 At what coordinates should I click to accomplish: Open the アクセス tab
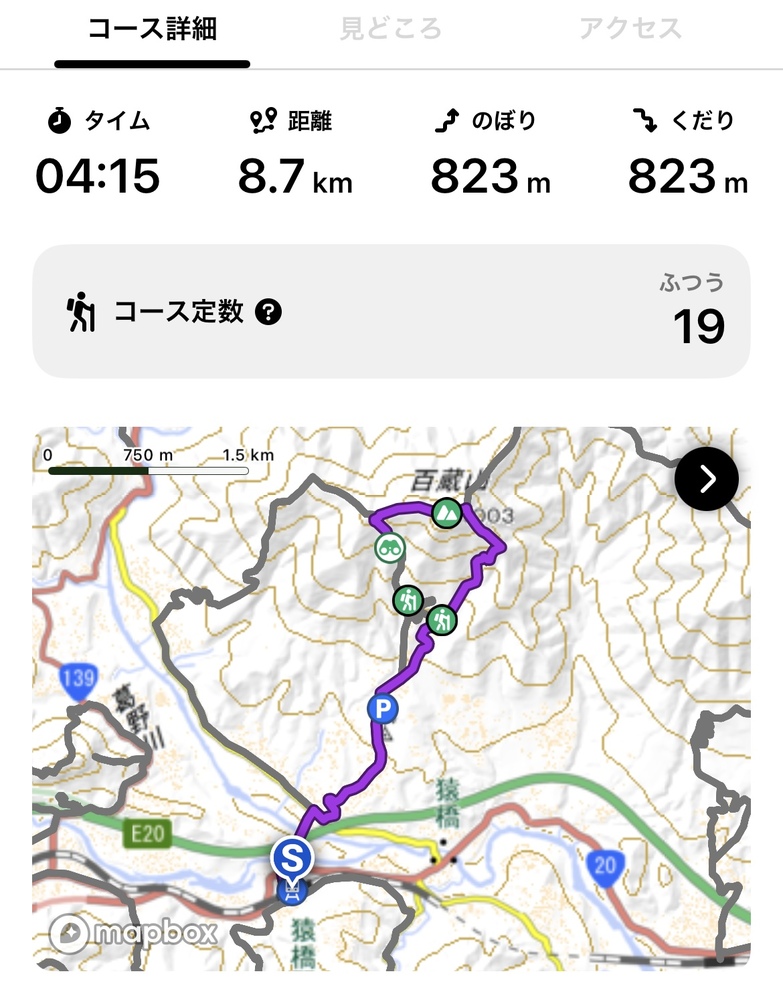[632, 28]
